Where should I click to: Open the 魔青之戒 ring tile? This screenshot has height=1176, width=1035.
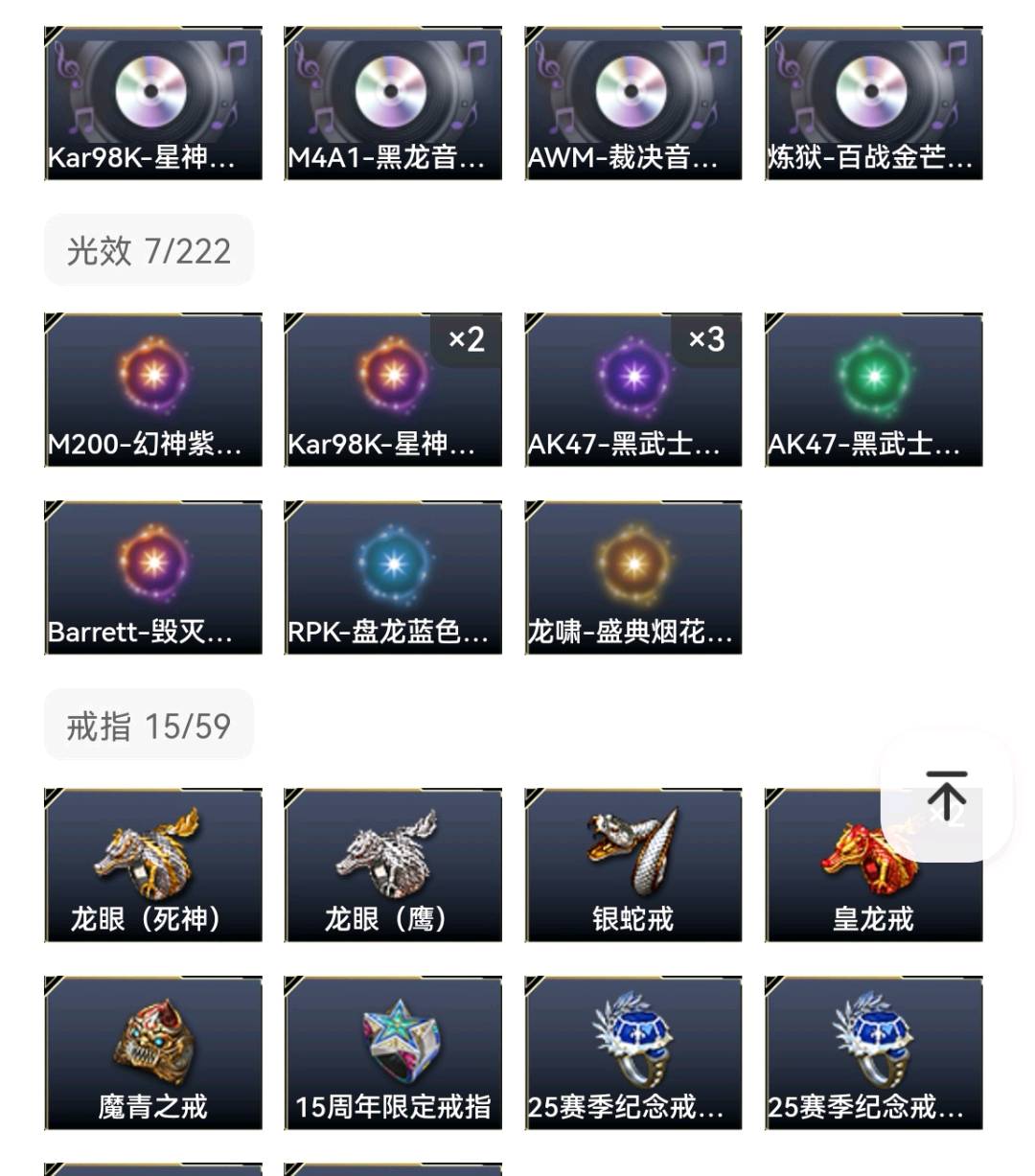point(153,1052)
